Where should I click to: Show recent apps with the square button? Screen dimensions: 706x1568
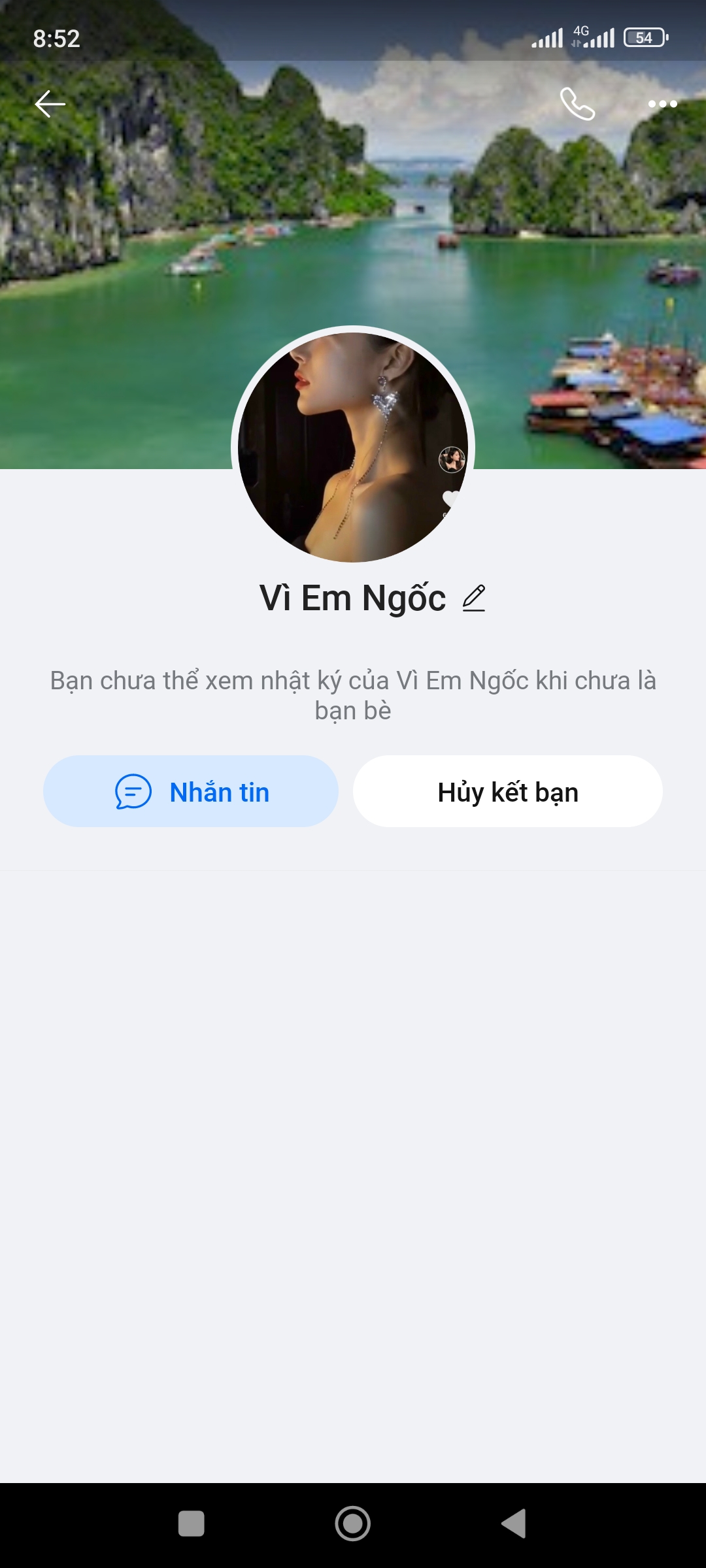tap(192, 1524)
